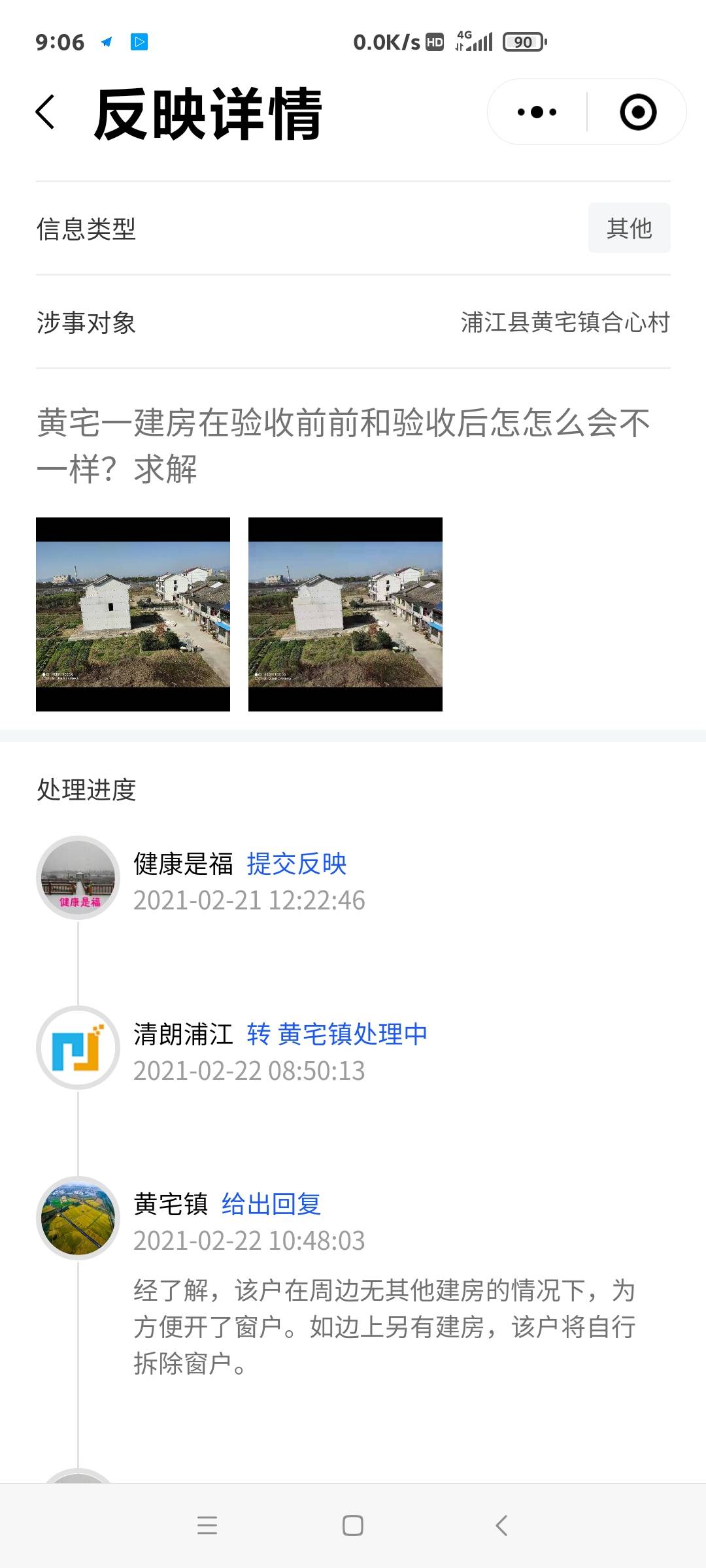Open the system recent apps menu
706x1568 pixels.
(x=207, y=1526)
